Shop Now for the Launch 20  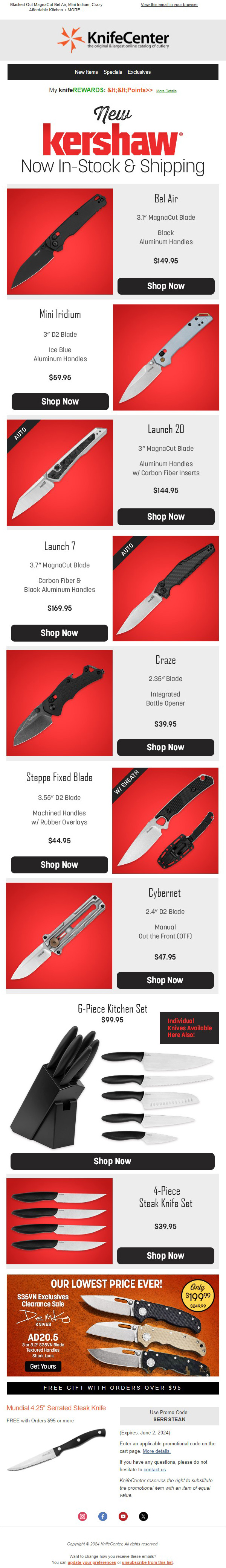(x=166, y=517)
